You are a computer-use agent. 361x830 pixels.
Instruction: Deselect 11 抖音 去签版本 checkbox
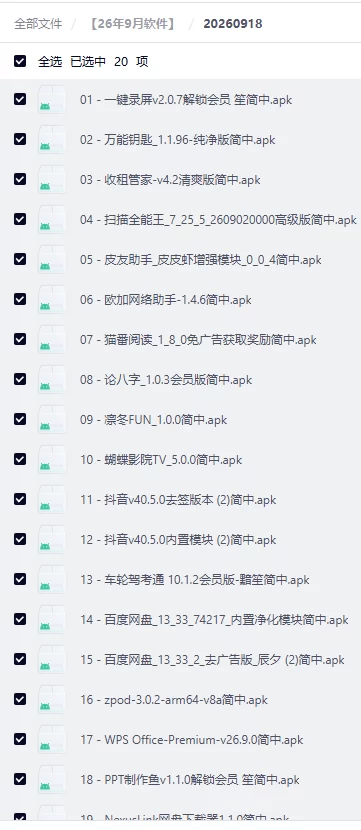click(20, 499)
